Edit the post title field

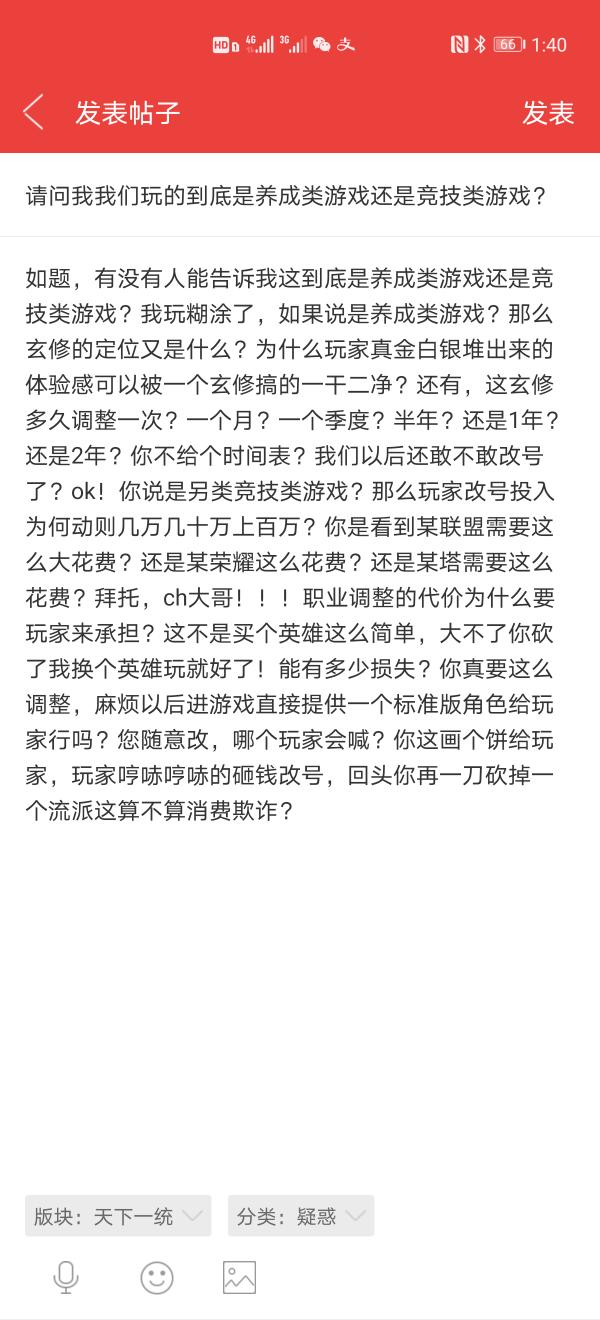pos(300,195)
